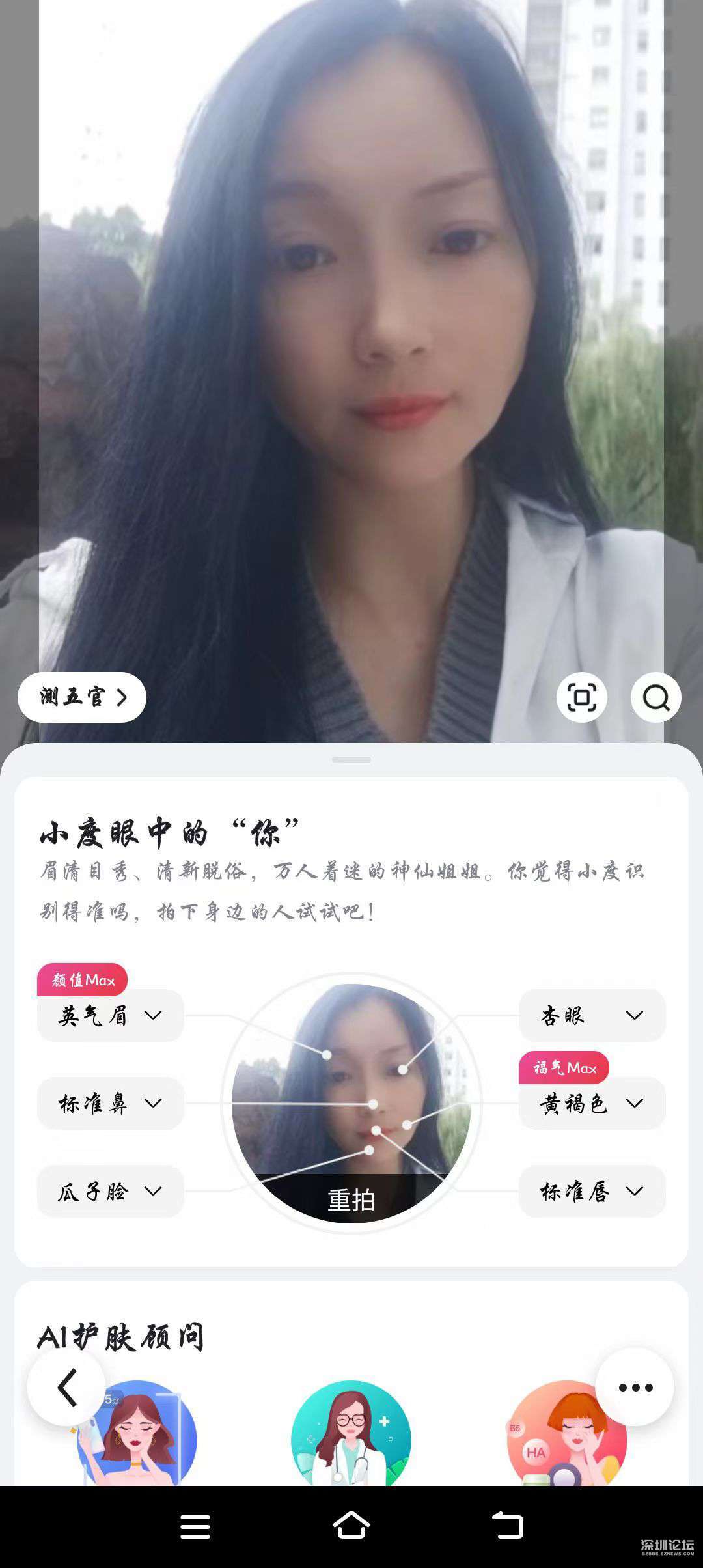Image resolution: width=703 pixels, height=1568 pixels.
Task: Expand the 标准鼻 dropdown
Action: pos(111,1103)
